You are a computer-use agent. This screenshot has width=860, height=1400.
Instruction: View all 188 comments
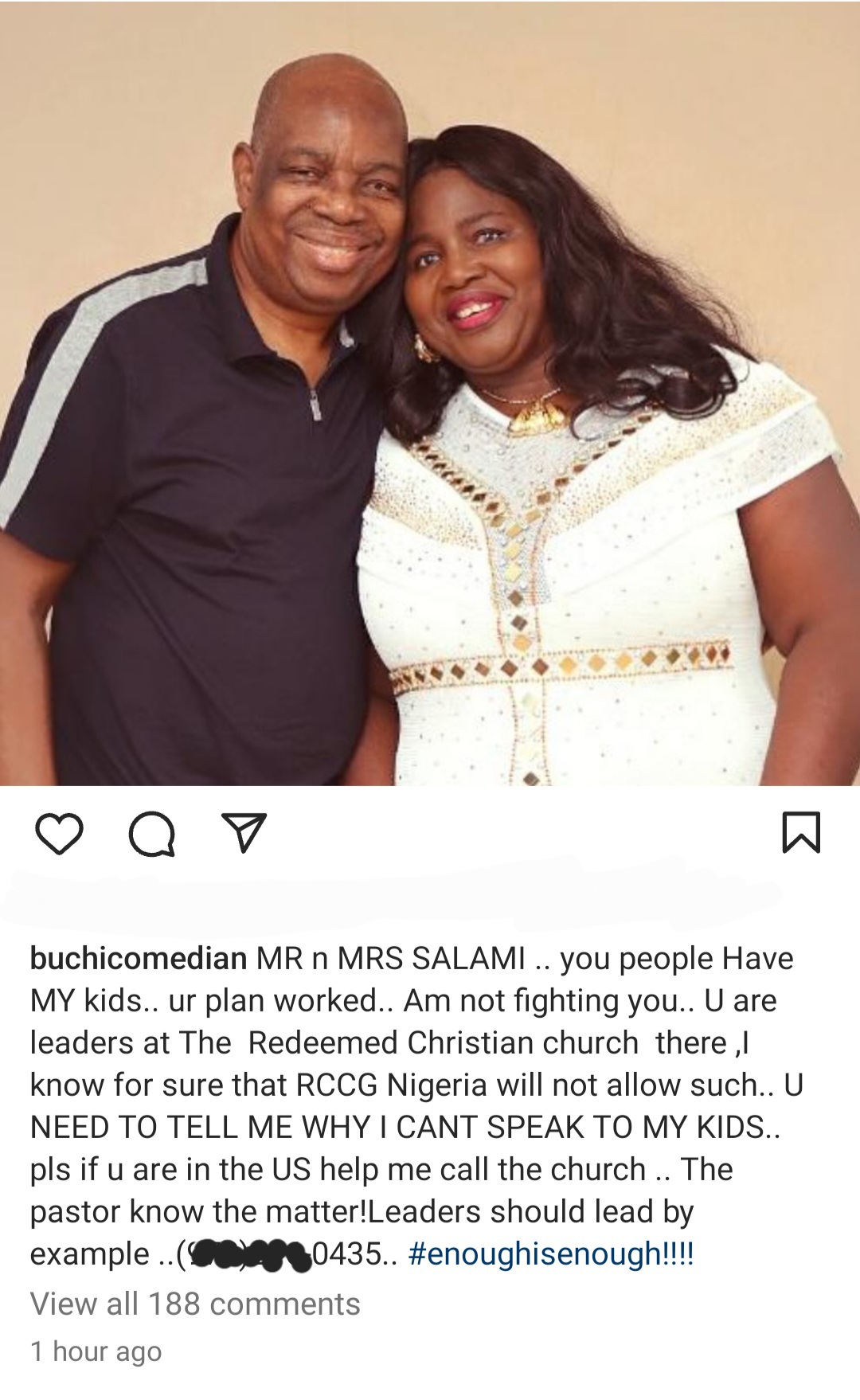(195, 1304)
